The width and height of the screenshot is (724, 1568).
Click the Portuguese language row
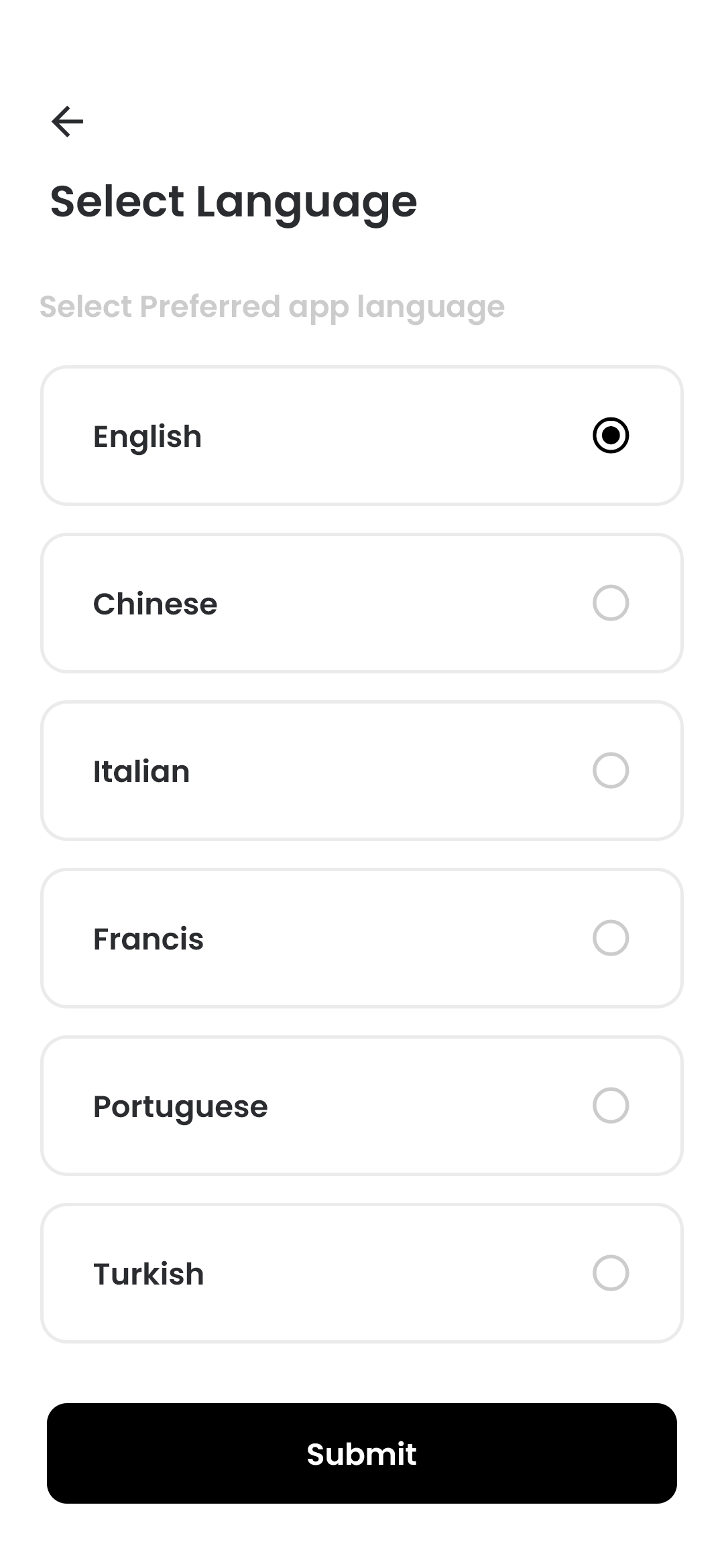(x=362, y=1106)
